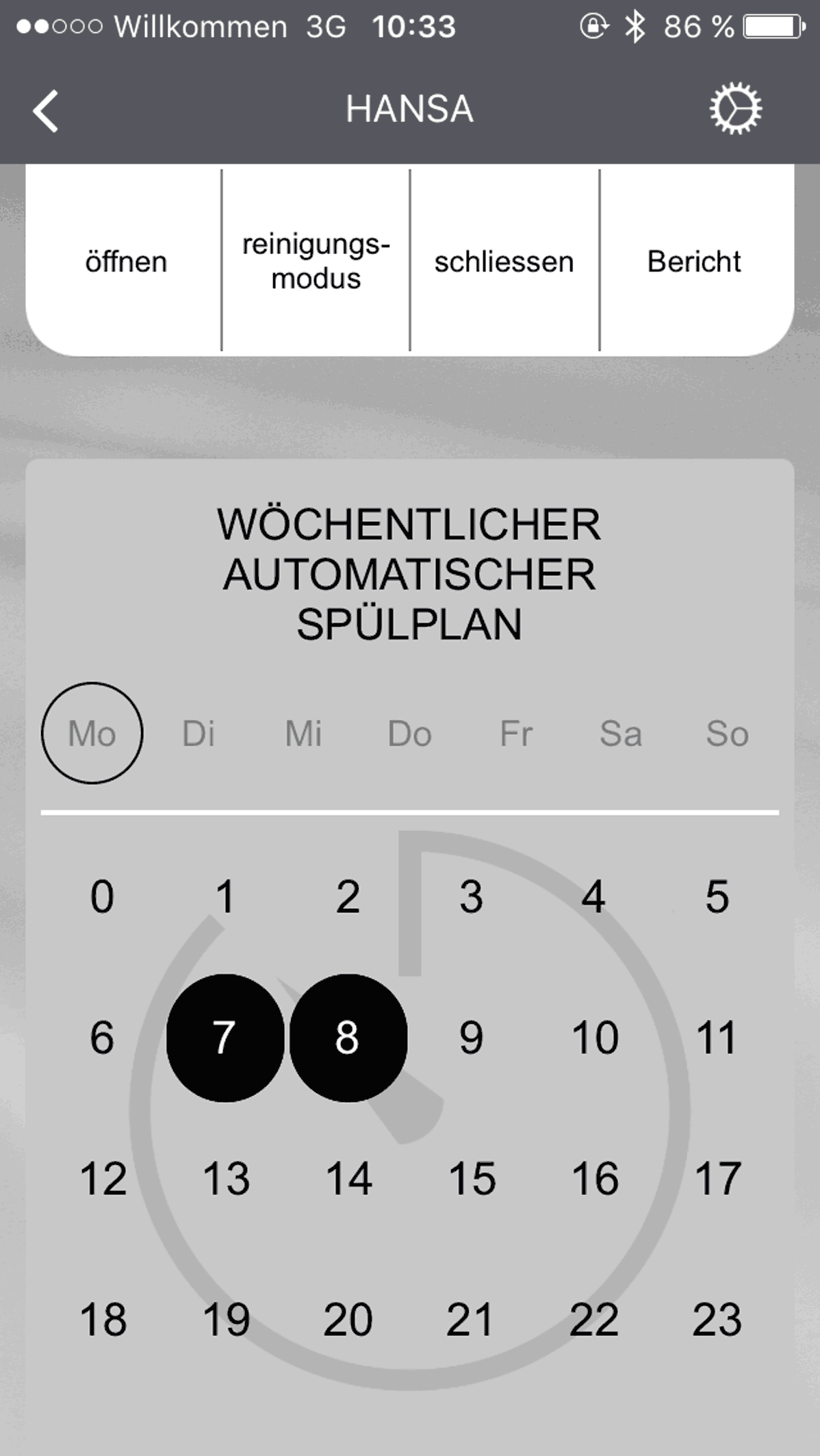Deselect hour 8 in the flush plan
This screenshot has height=1456, width=820.
tap(348, 1038)
